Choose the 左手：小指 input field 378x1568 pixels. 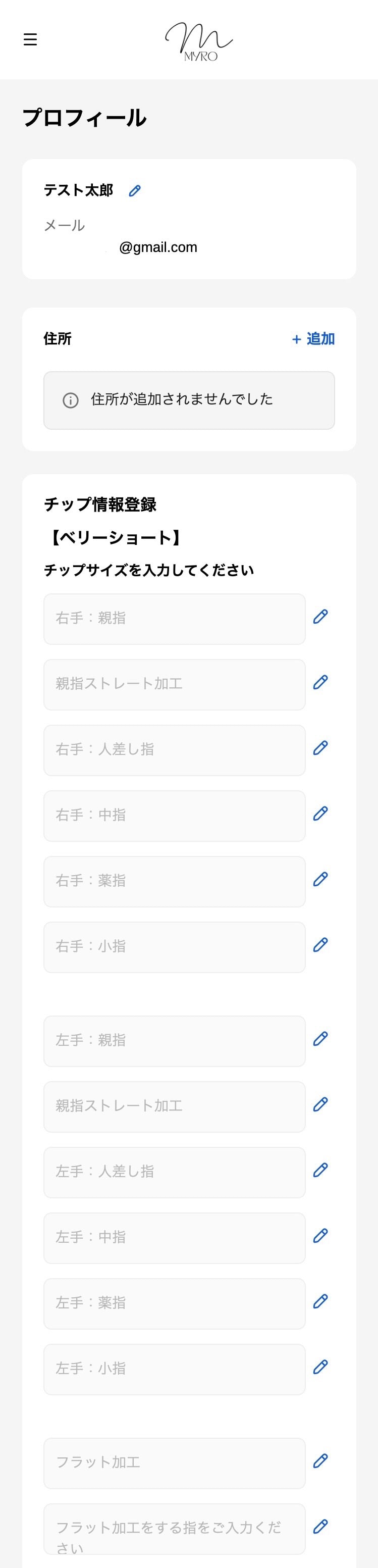[x=174, y=1370]
